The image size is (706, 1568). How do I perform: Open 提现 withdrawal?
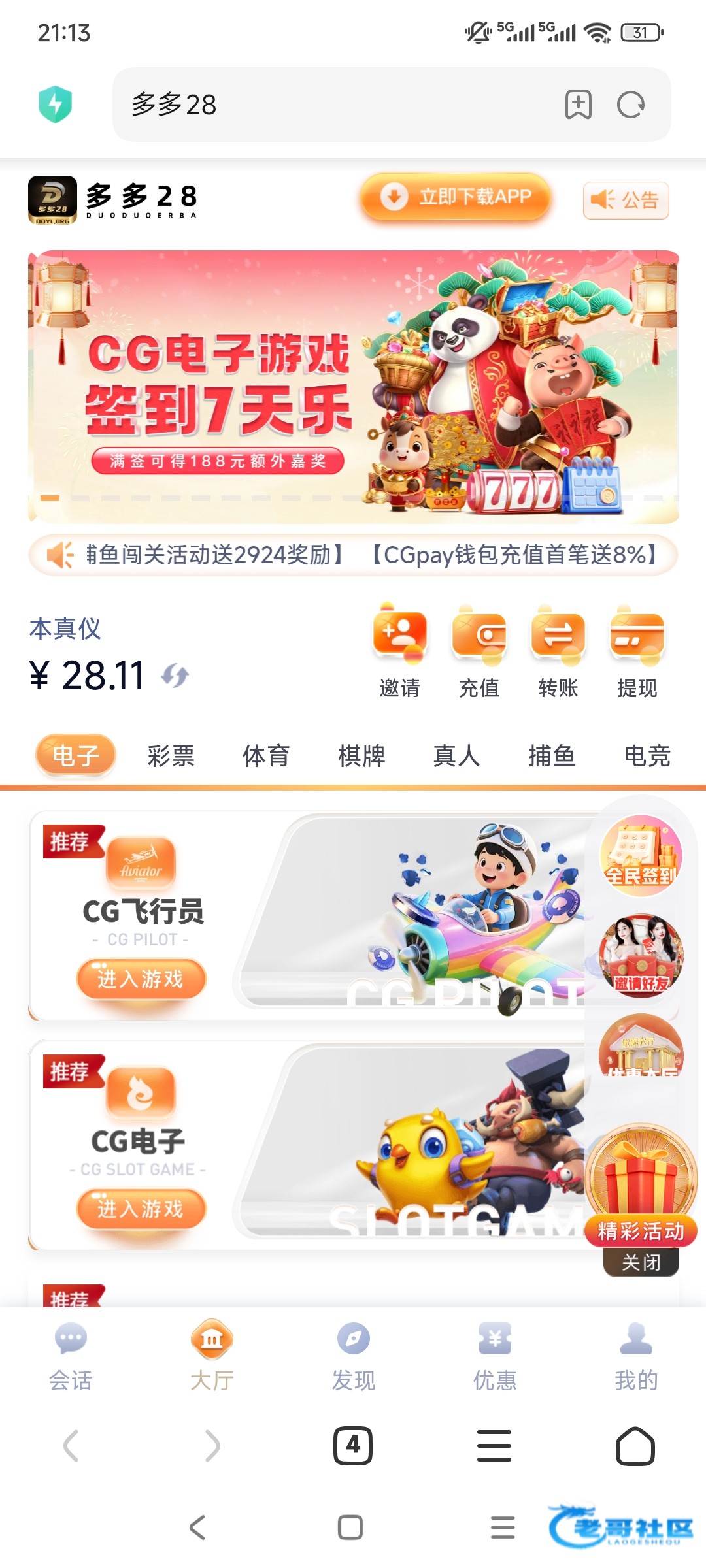637,651
